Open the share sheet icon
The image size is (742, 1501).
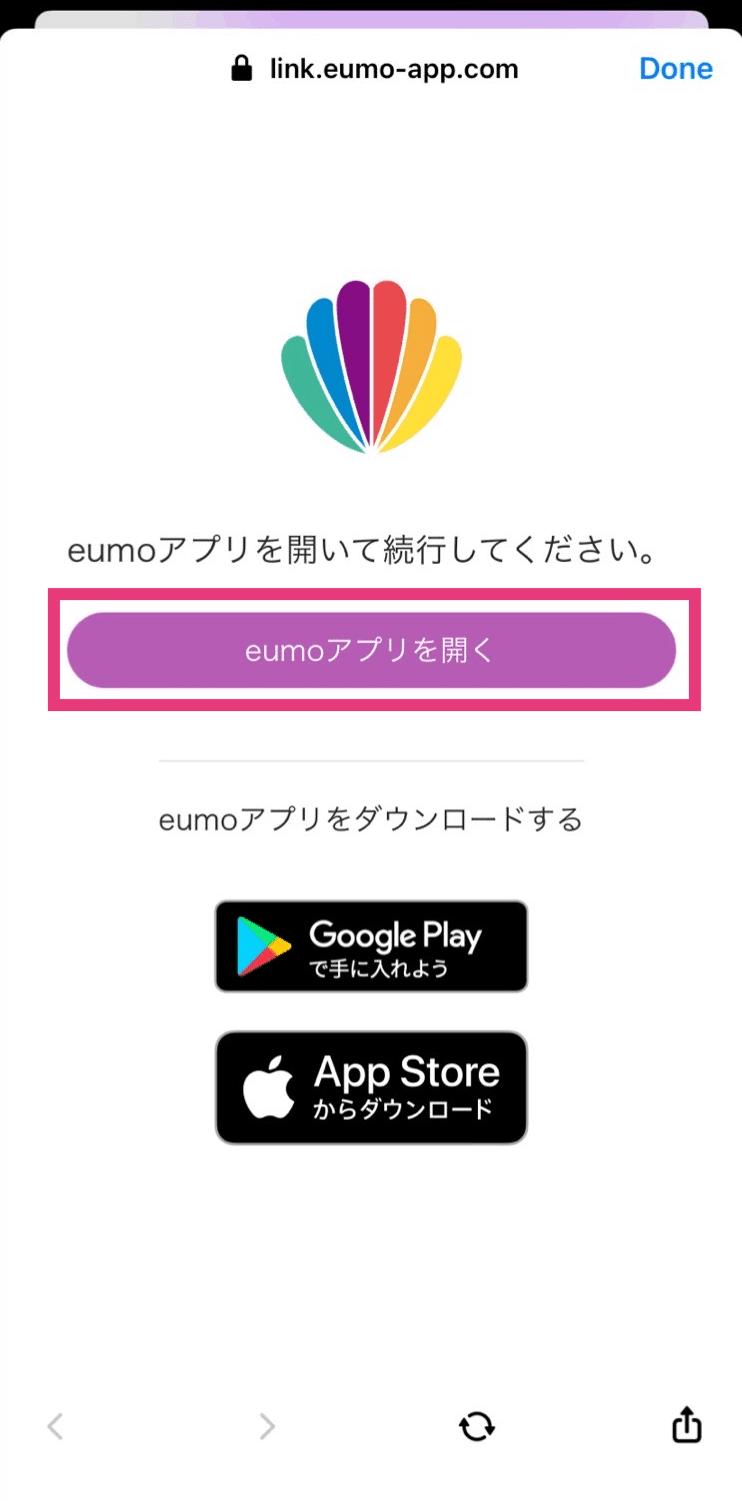point(686,1424)
